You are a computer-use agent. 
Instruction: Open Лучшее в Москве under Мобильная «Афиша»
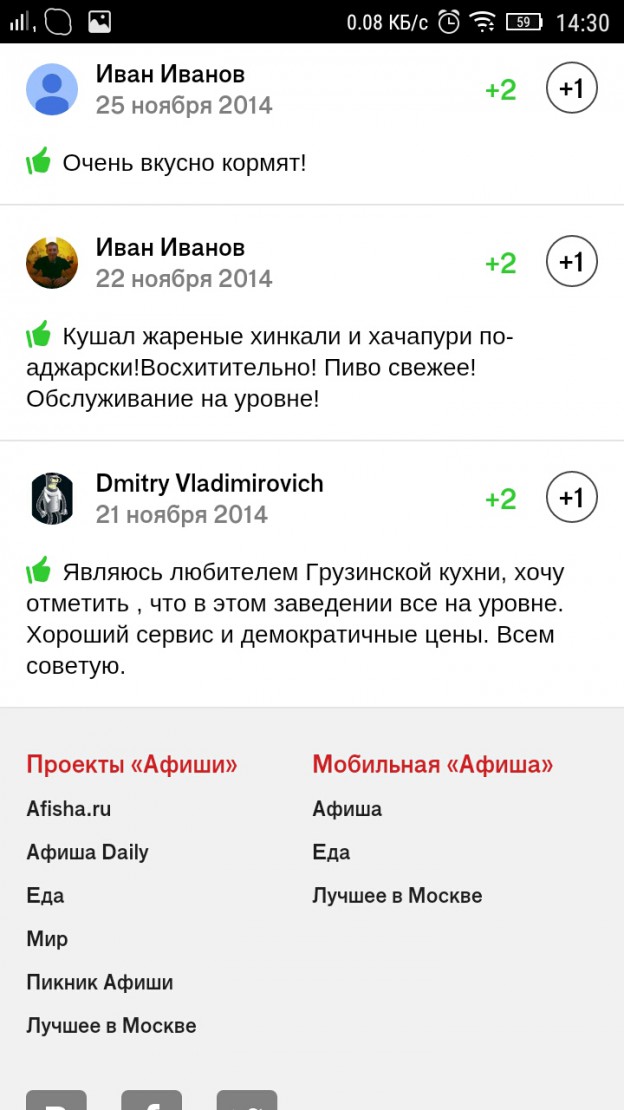click(397, 896)
